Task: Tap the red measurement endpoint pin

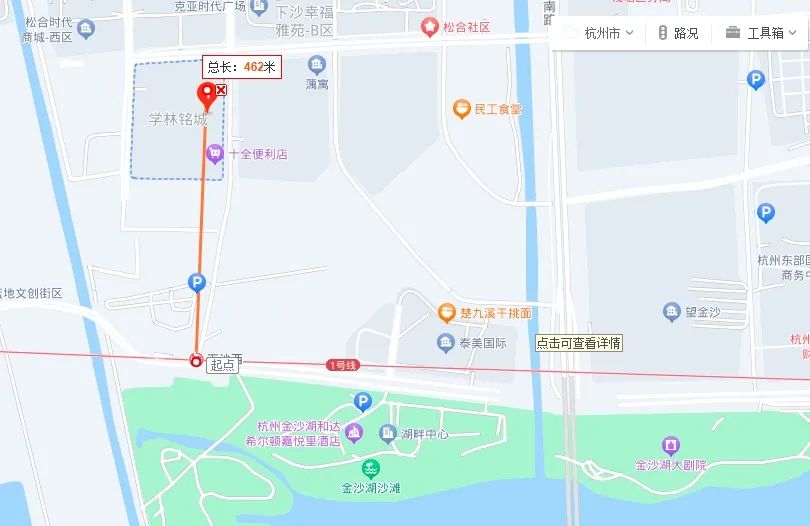Action: pyautogui.click(x=208, y=96)
